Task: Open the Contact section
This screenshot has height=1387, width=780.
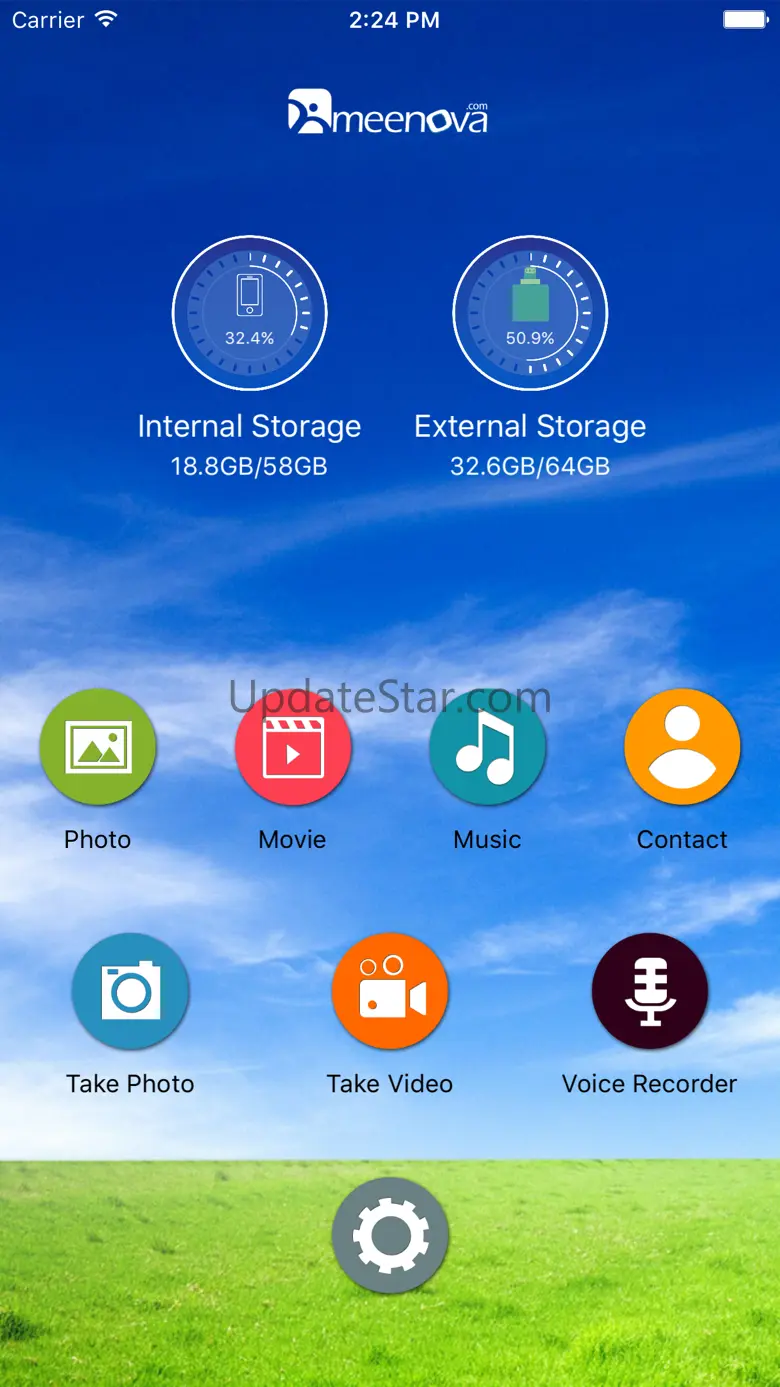Action: click(x=683, y=747)
